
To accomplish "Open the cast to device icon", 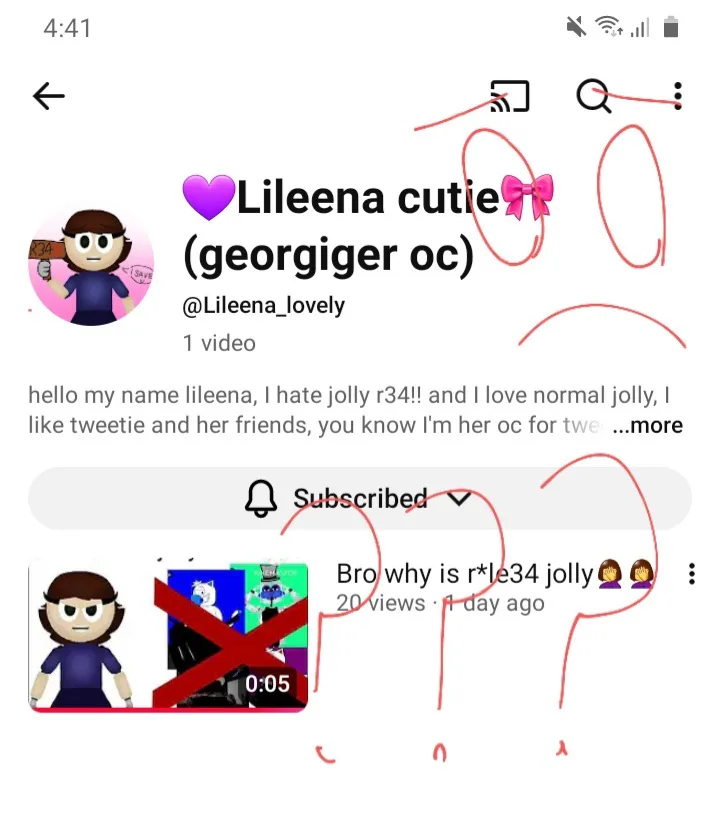I will pyautogui.click(x=509, y=96).
